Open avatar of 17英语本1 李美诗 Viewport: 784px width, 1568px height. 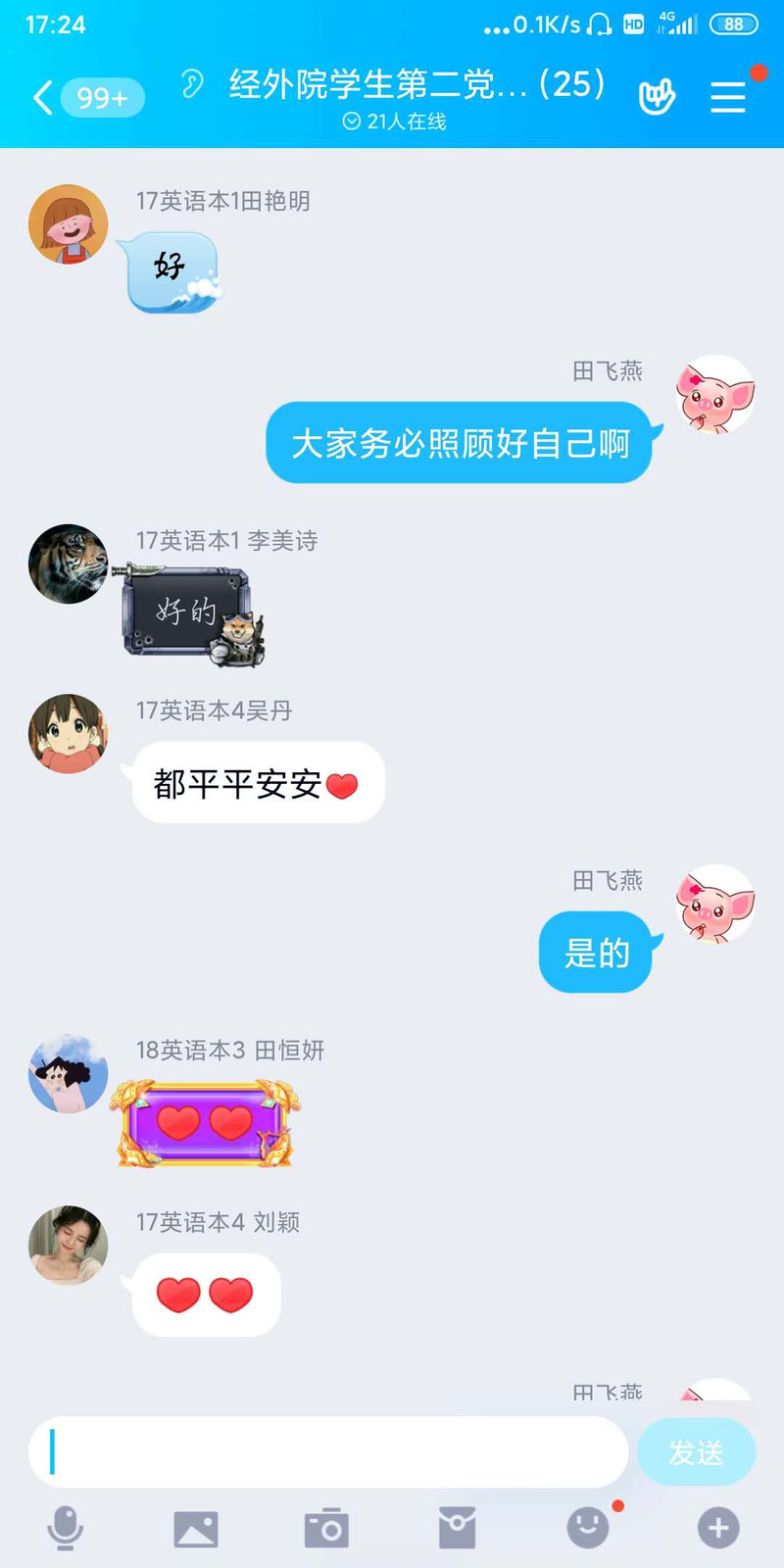coord(68,563)
